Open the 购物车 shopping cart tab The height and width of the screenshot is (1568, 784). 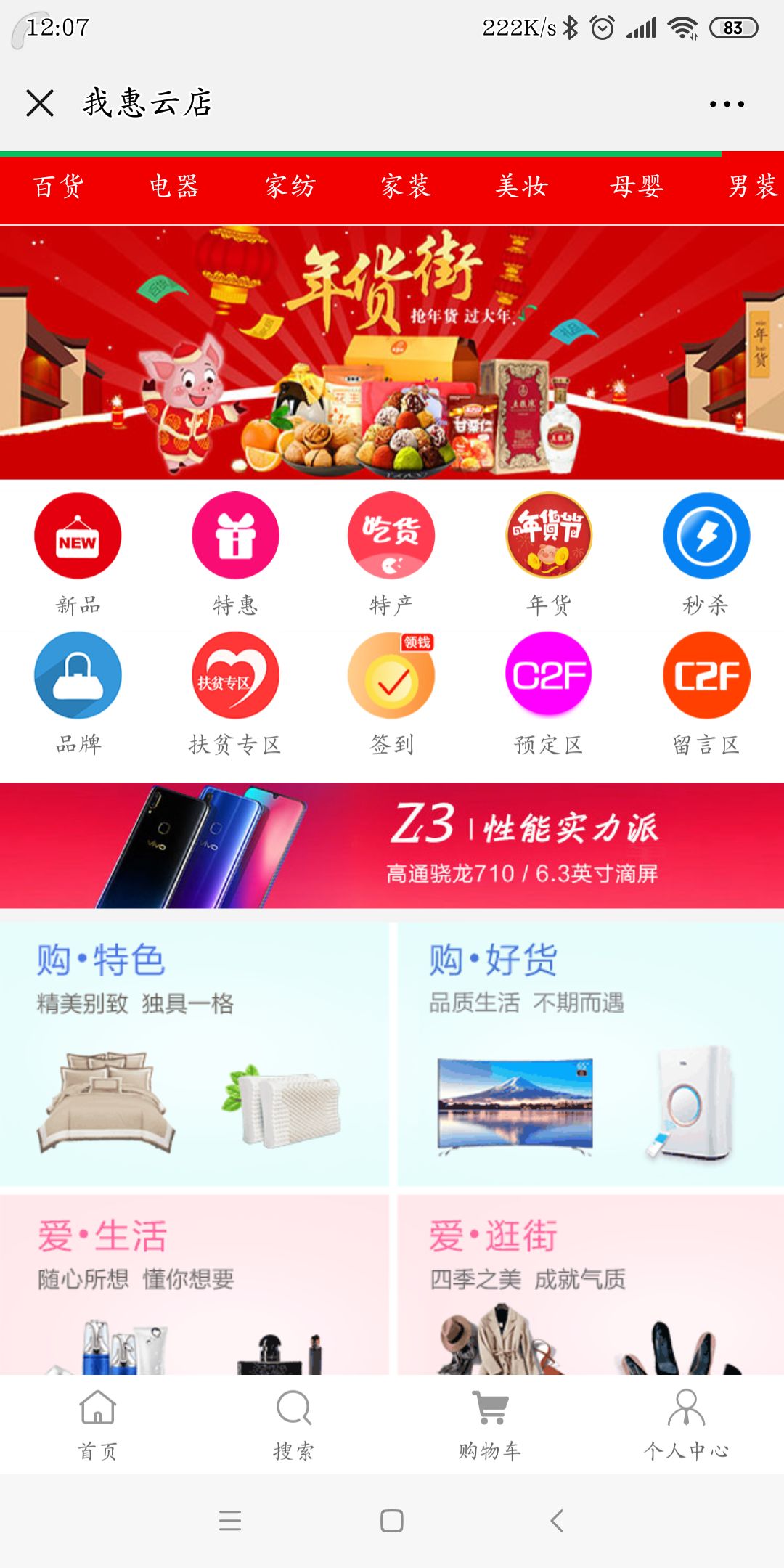point(490,1423)
